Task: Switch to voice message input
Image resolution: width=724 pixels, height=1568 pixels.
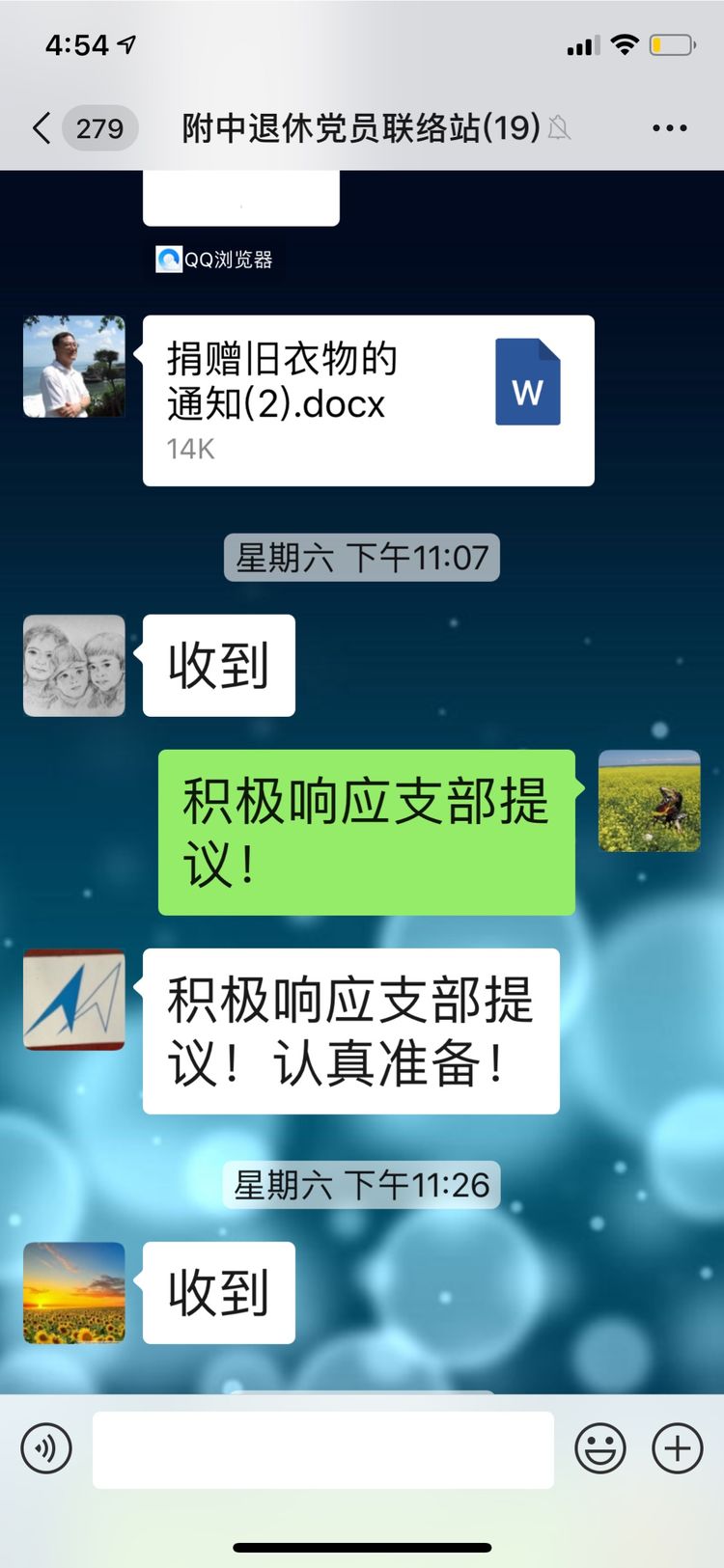Action: pos(46,1448)
